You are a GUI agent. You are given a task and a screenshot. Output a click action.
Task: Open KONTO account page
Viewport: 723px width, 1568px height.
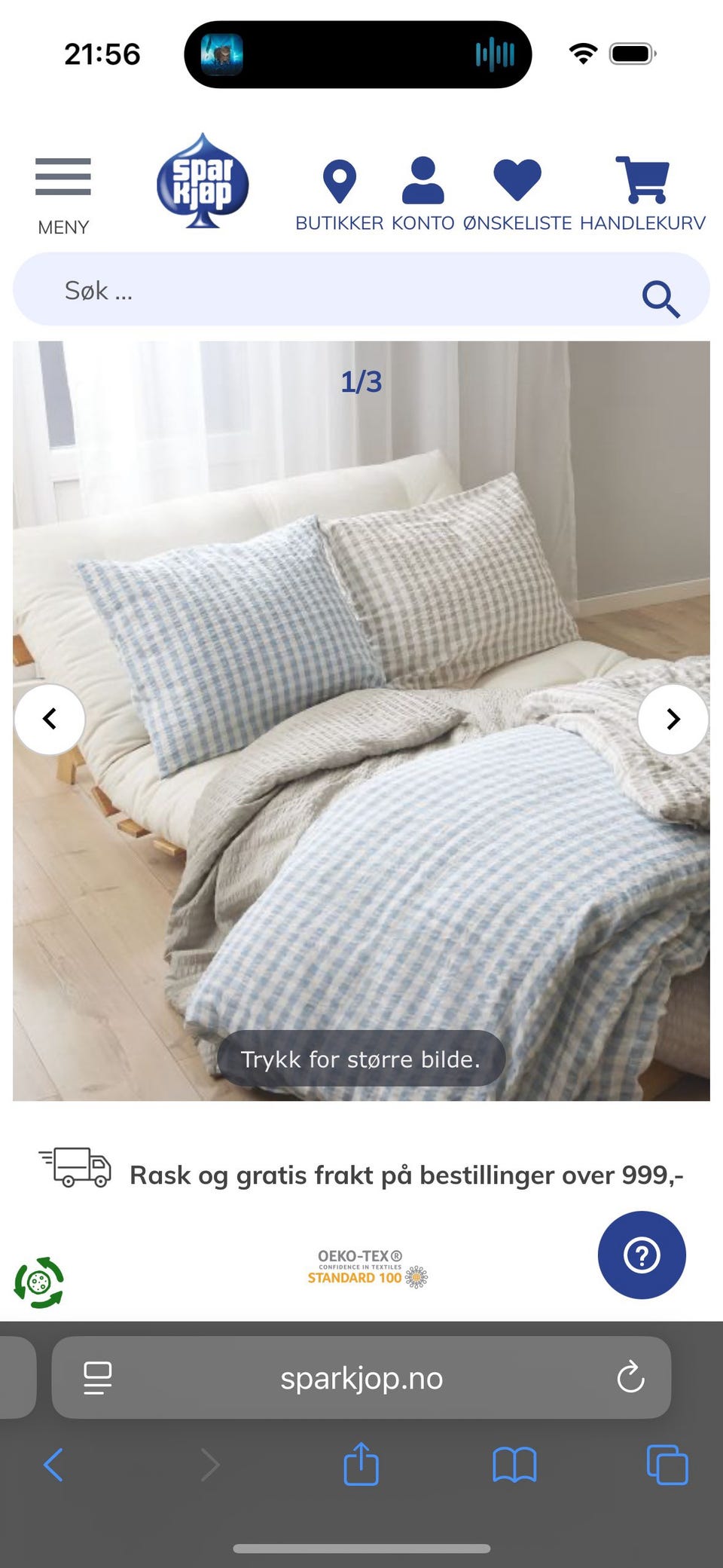[x=423, y=194]
